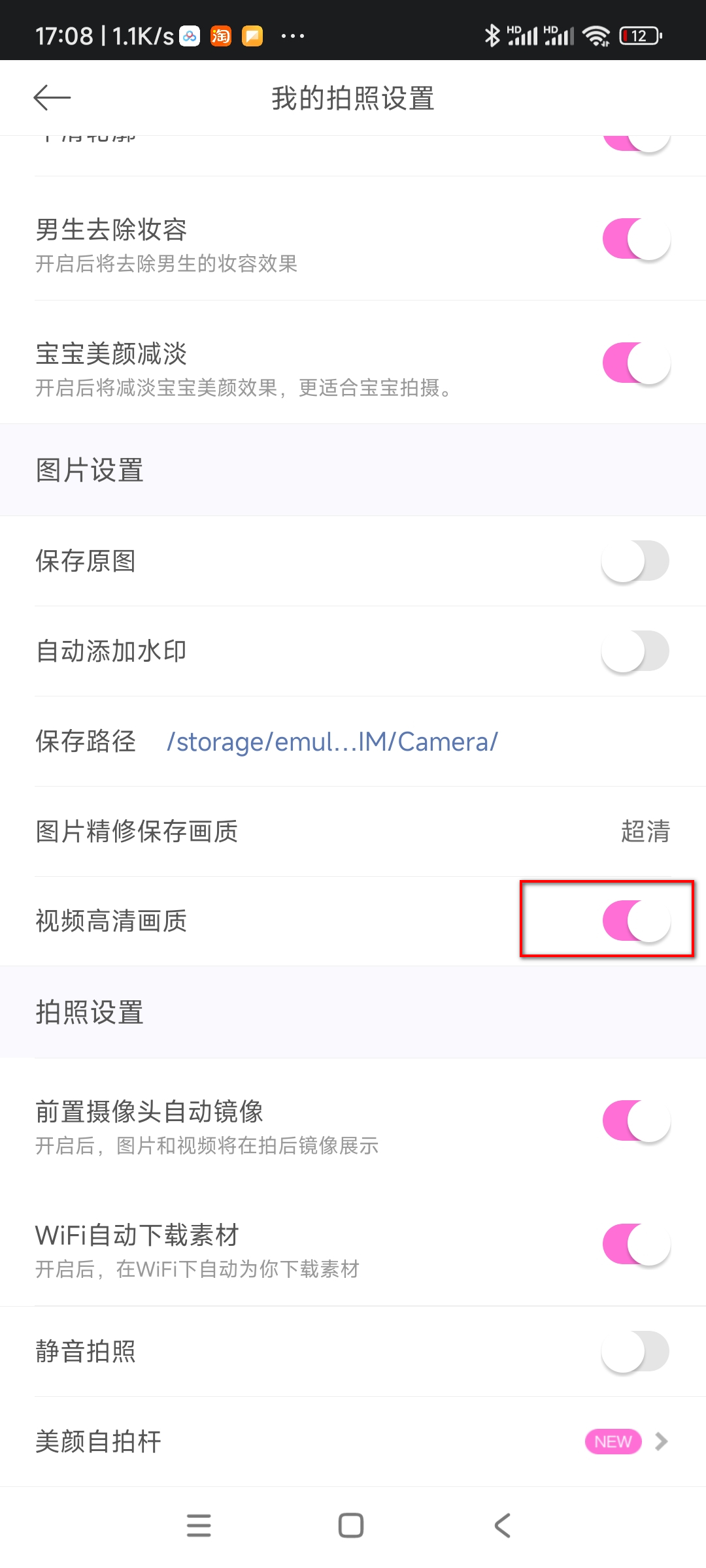Screen dimensions: 706x1568
Task: Go to the home screen via the navigation bar
Action: [351, 1526]
